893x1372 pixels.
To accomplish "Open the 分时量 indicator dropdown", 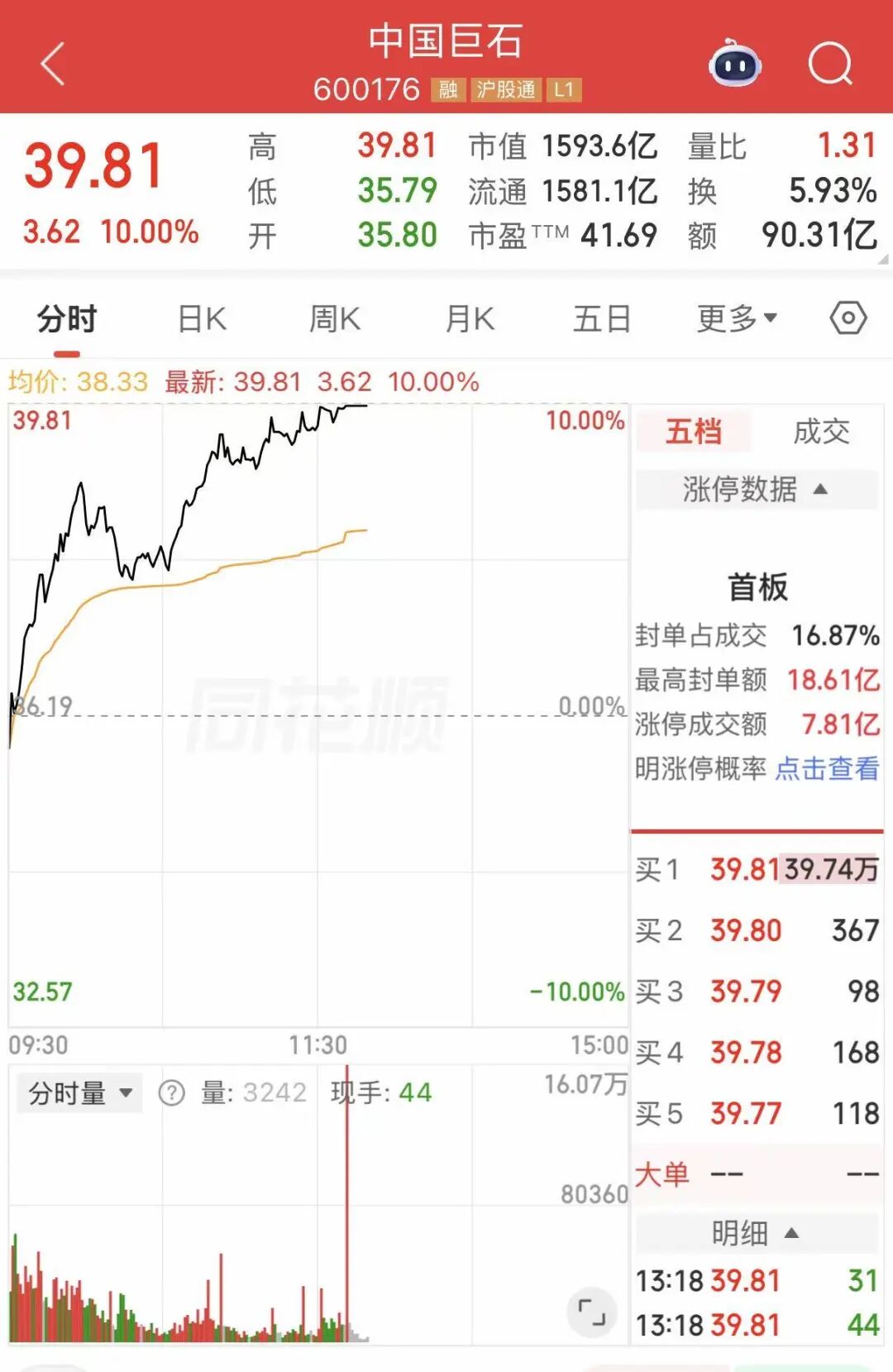I will tap(80, 1093).
